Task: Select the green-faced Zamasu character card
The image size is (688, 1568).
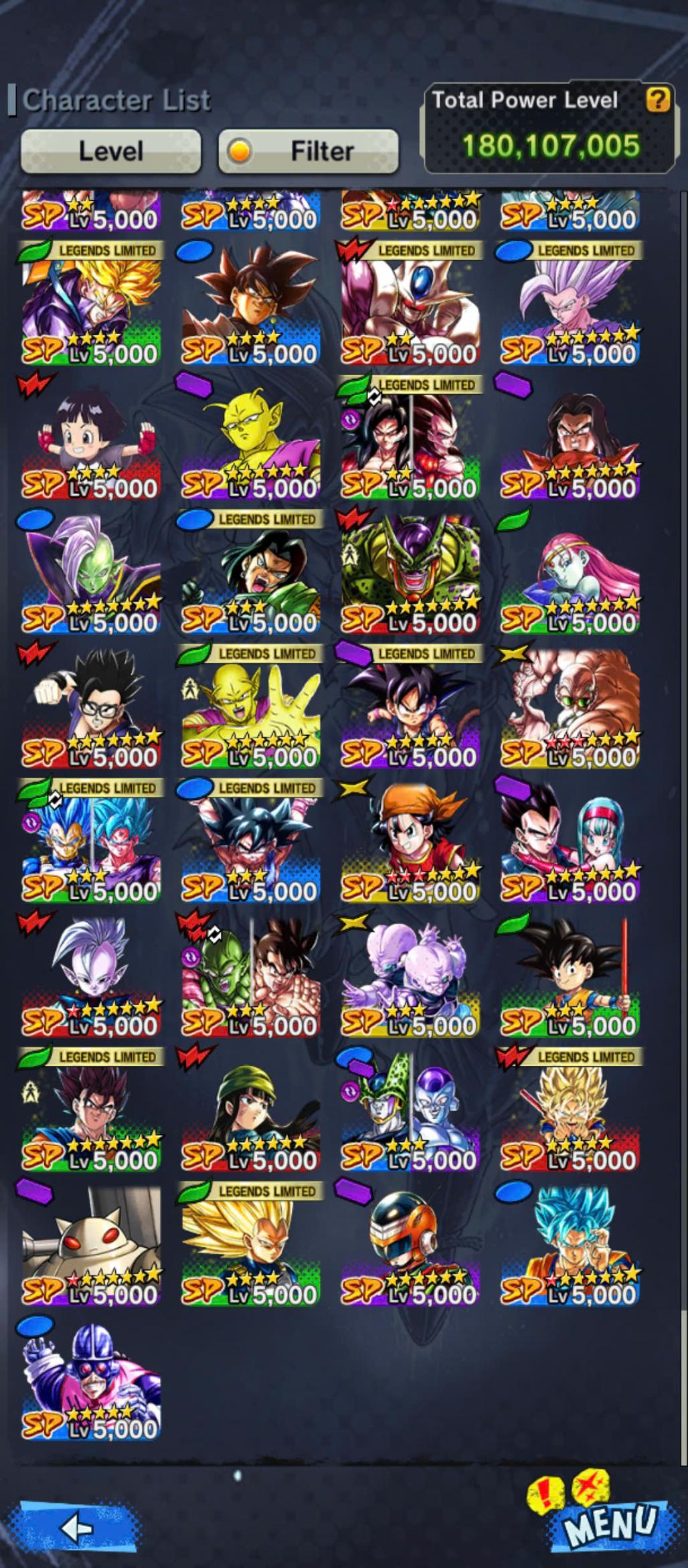Action: click(90, 574)
